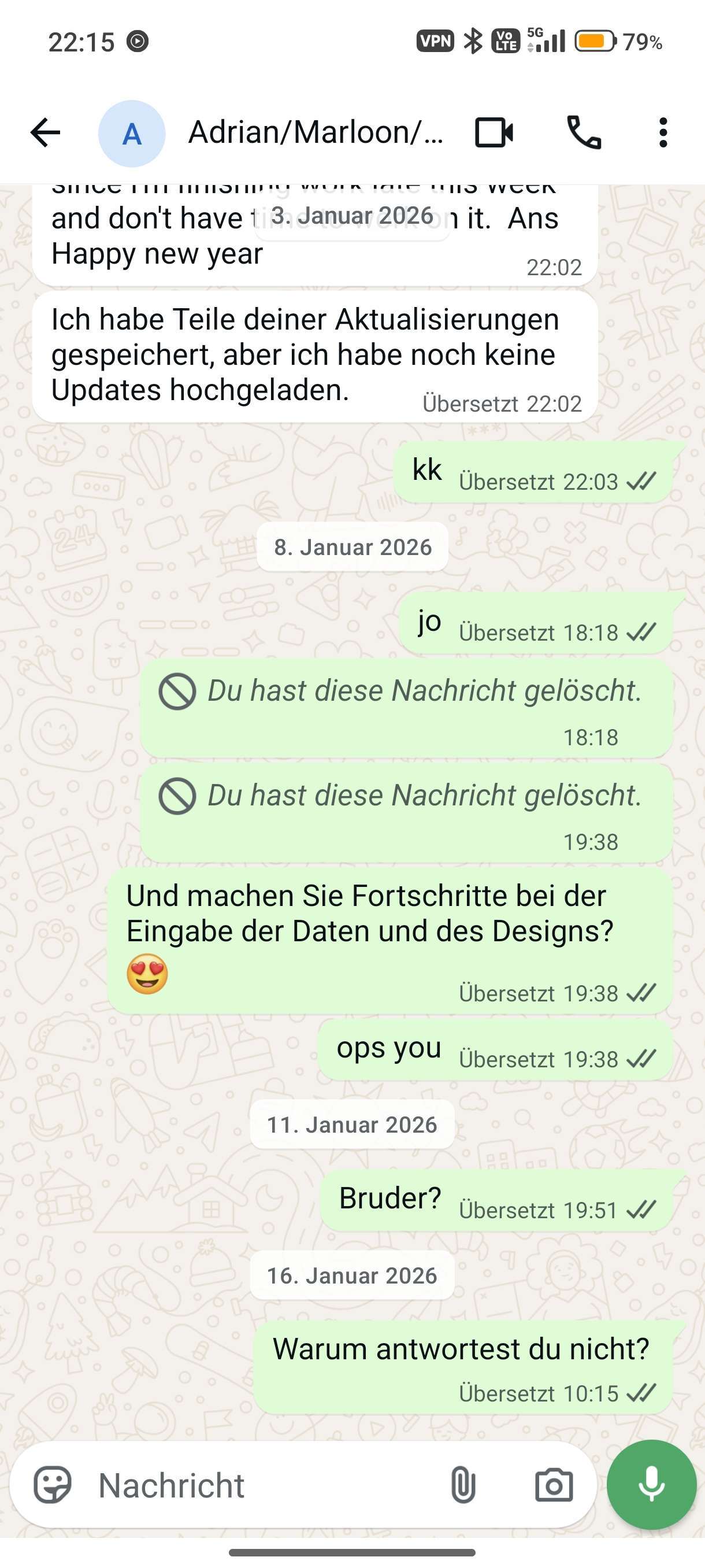
Task: Start a voice call
Action: point(583,133)
